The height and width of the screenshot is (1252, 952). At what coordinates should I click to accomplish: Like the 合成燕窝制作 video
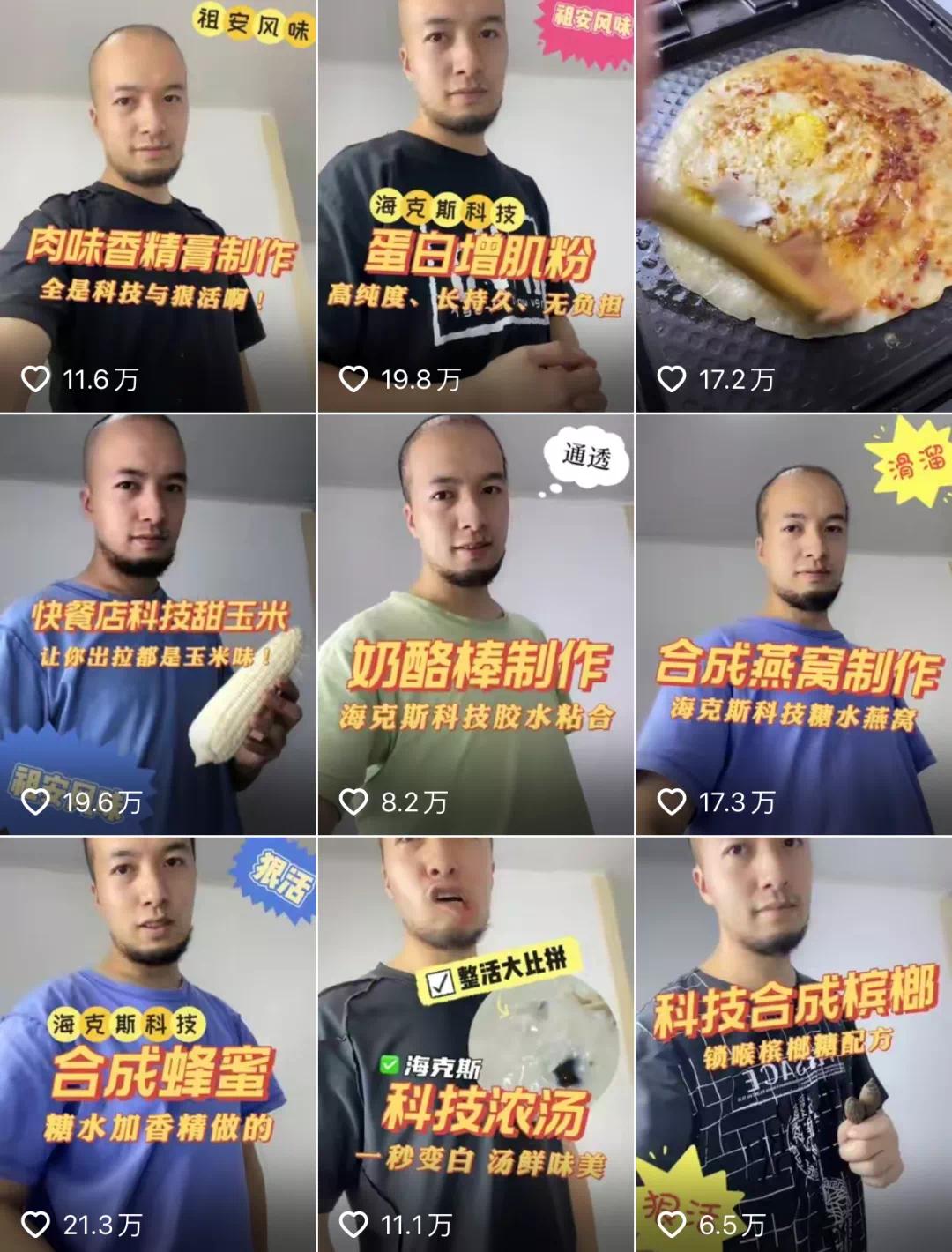click(672, 802)
